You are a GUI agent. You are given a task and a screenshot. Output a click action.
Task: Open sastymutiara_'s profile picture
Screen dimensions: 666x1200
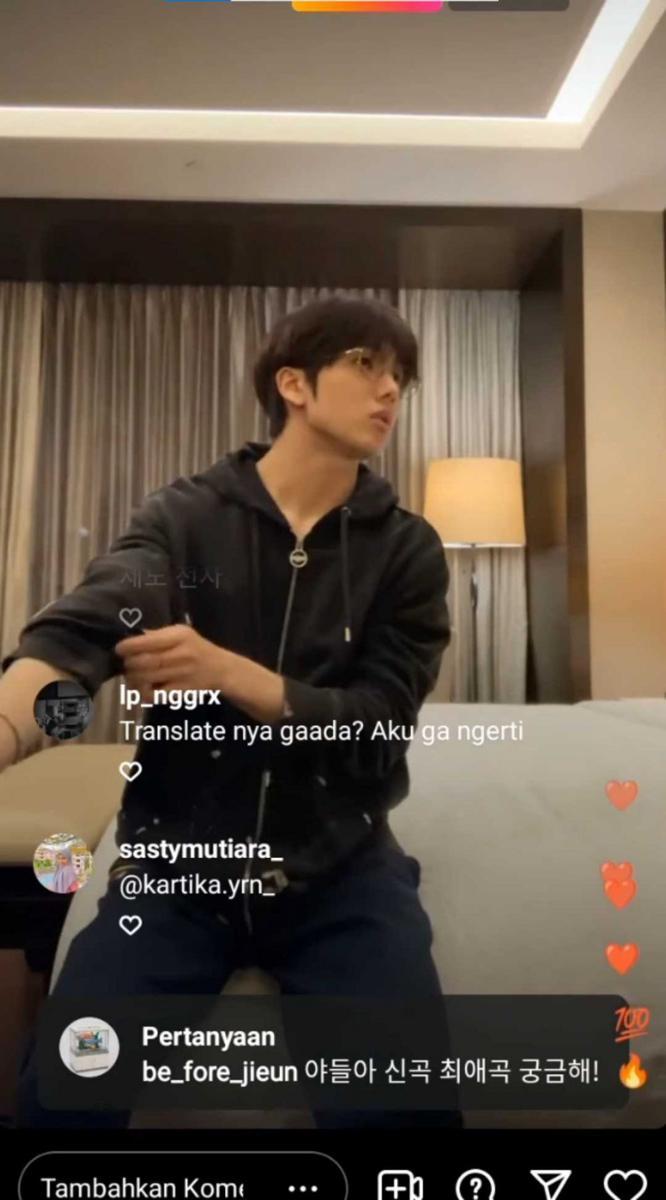(x=62, y=864)
